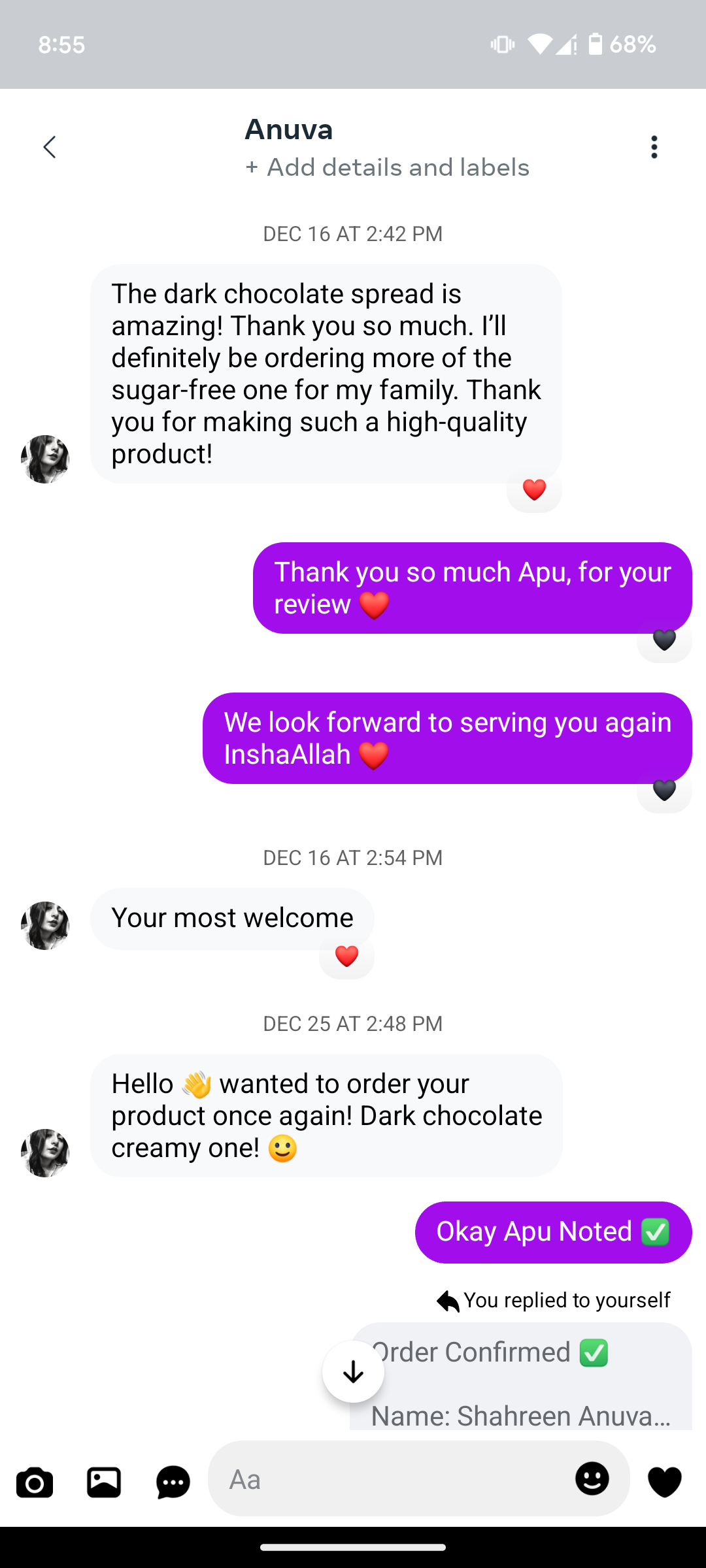Open Anuva's avatar beside the review message
Image resolution: width=706 pixels, height=1568 pixels.
click(45, 459)
